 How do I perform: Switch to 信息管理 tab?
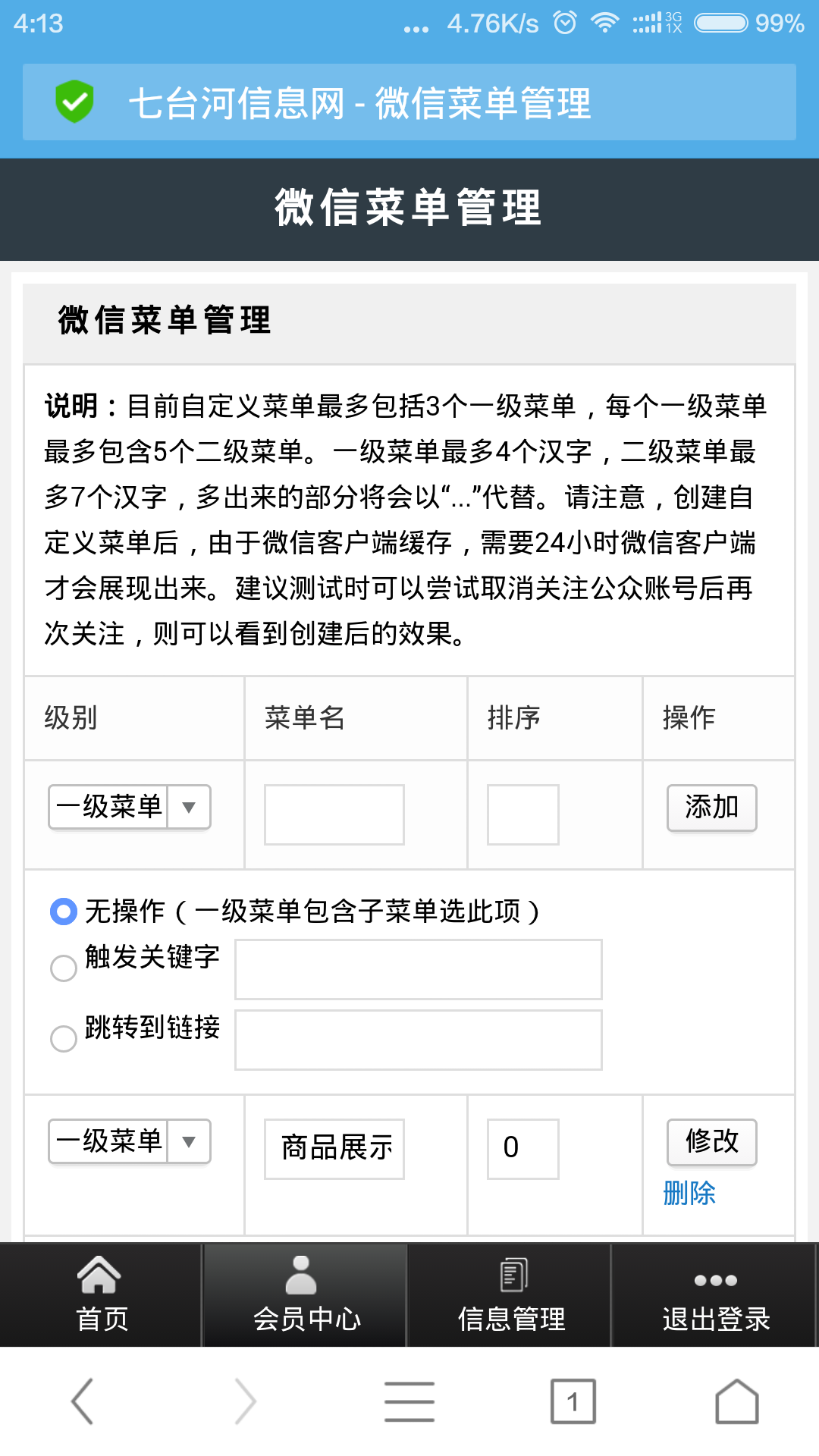[x=510, y=1295]
